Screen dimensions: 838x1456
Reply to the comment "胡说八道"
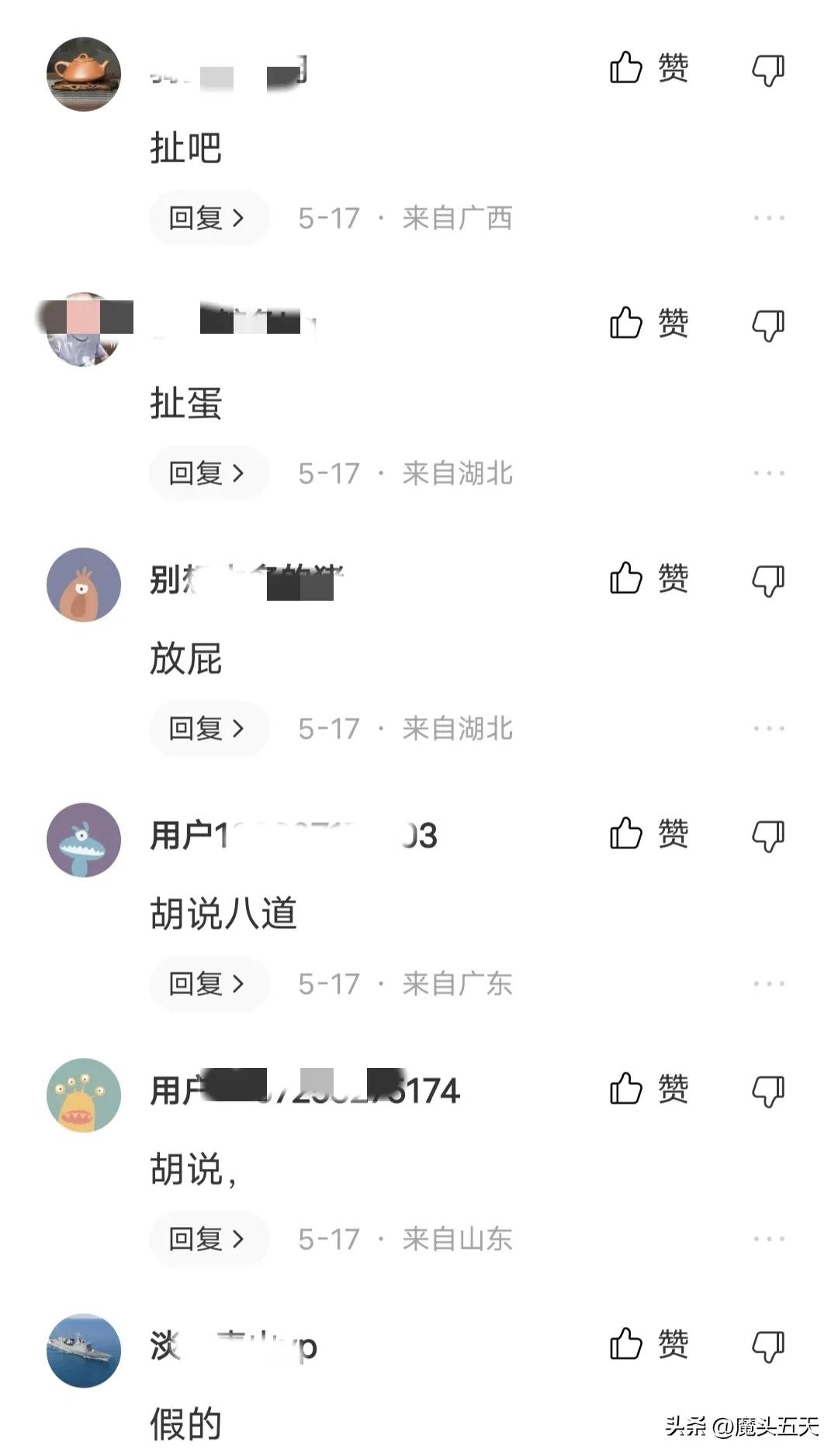coord(208,984)
